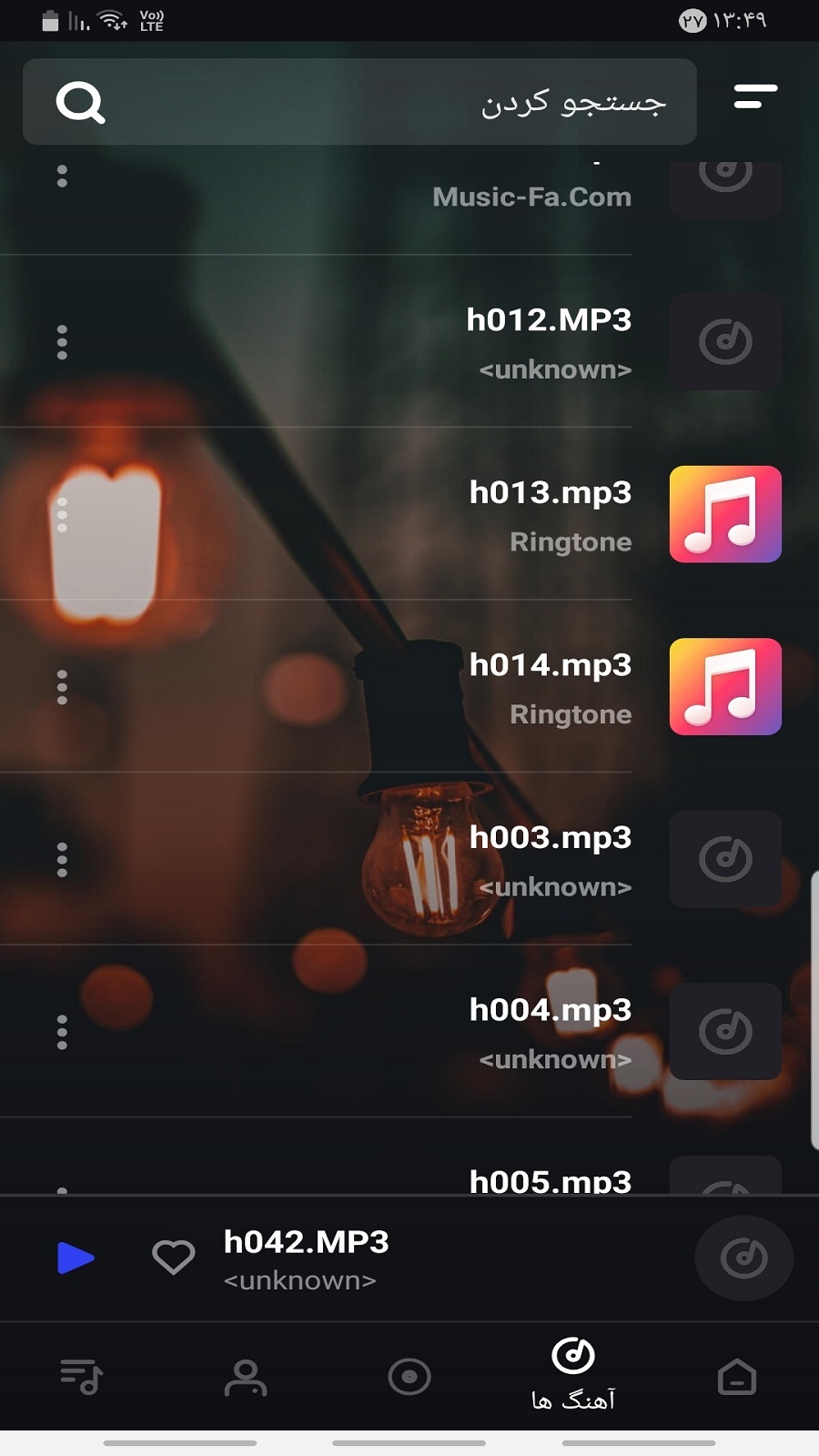Open options for h003.mp3

click(x=62, y=859)
